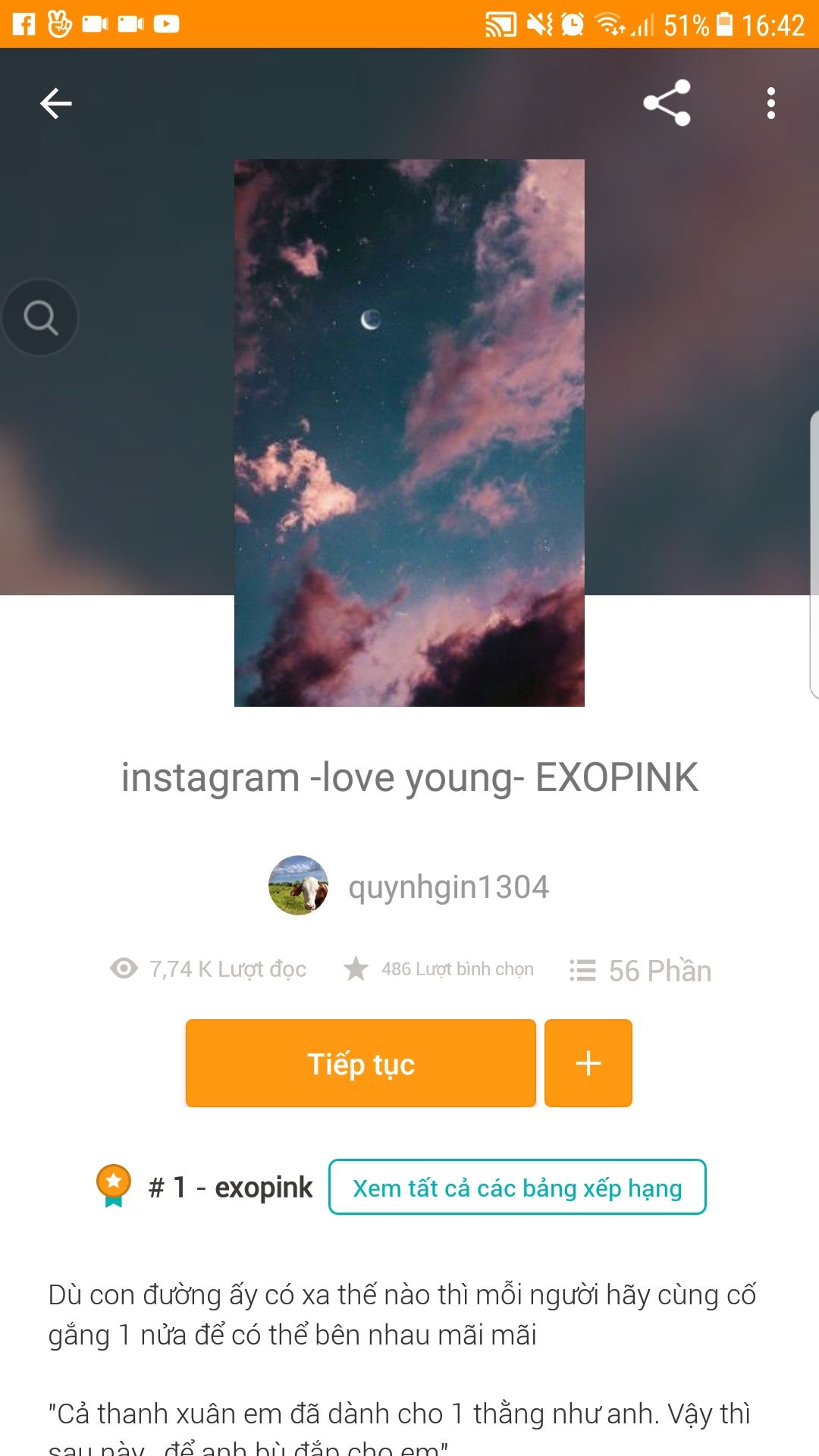Go back using the arrow icon
819x1456 pixels.
pyautogui.click(x=55, y=103)
